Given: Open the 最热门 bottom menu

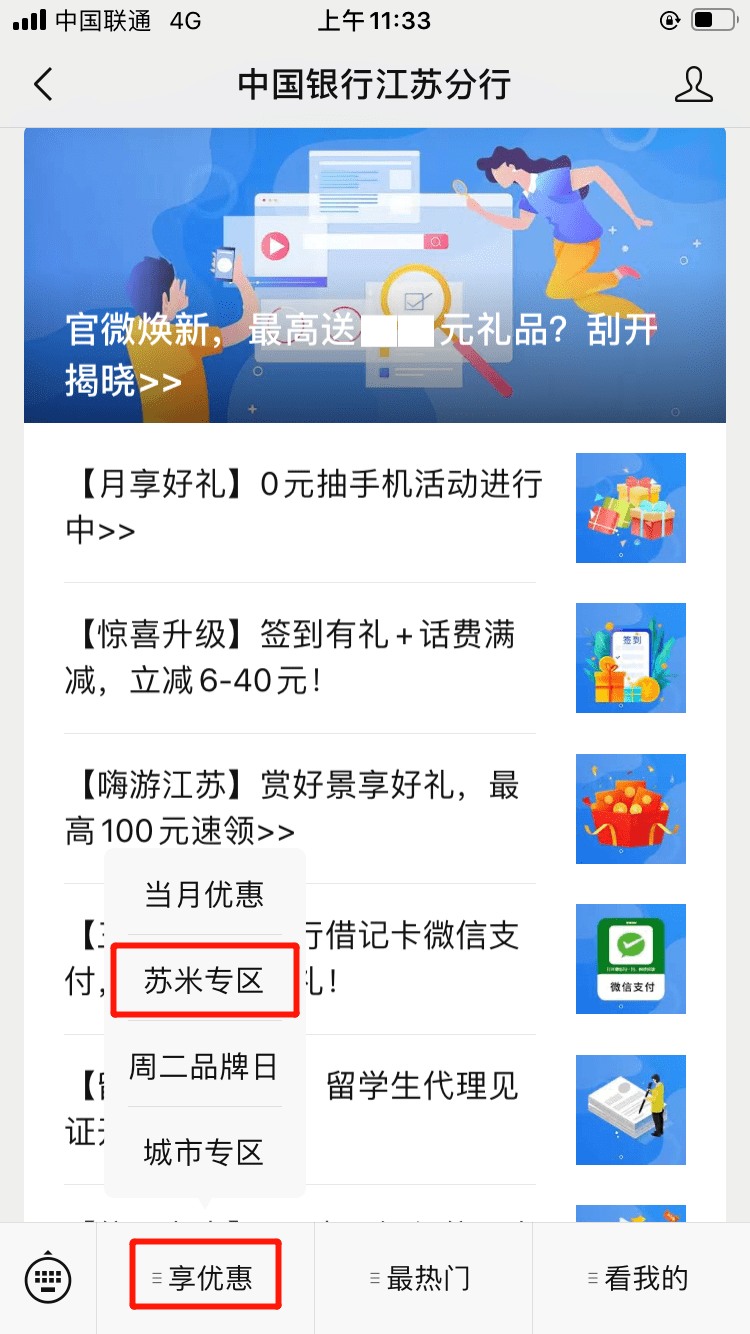Looking at the screenshot, I should click(x=423, y=1278).
